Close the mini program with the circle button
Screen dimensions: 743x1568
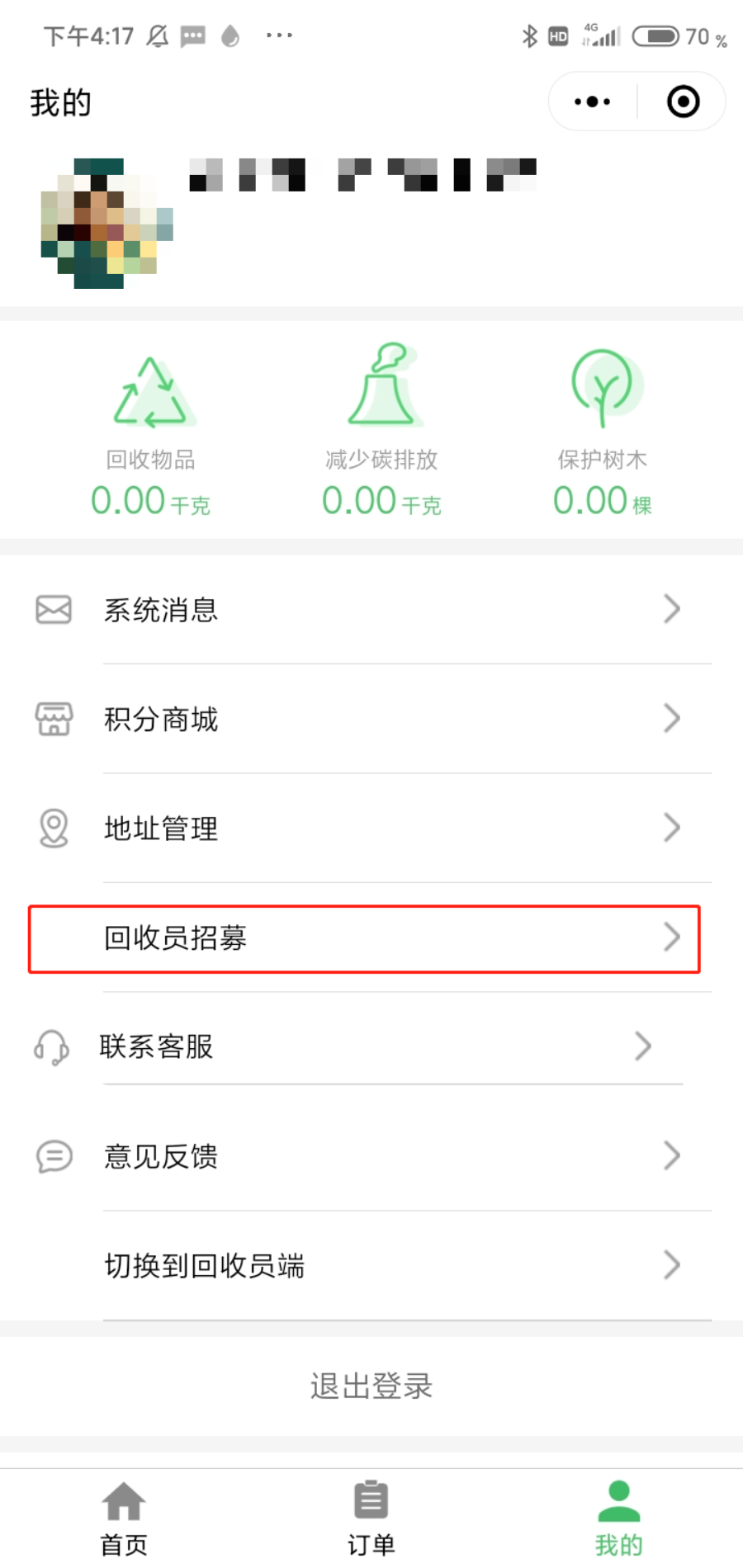tap(683, 102)
